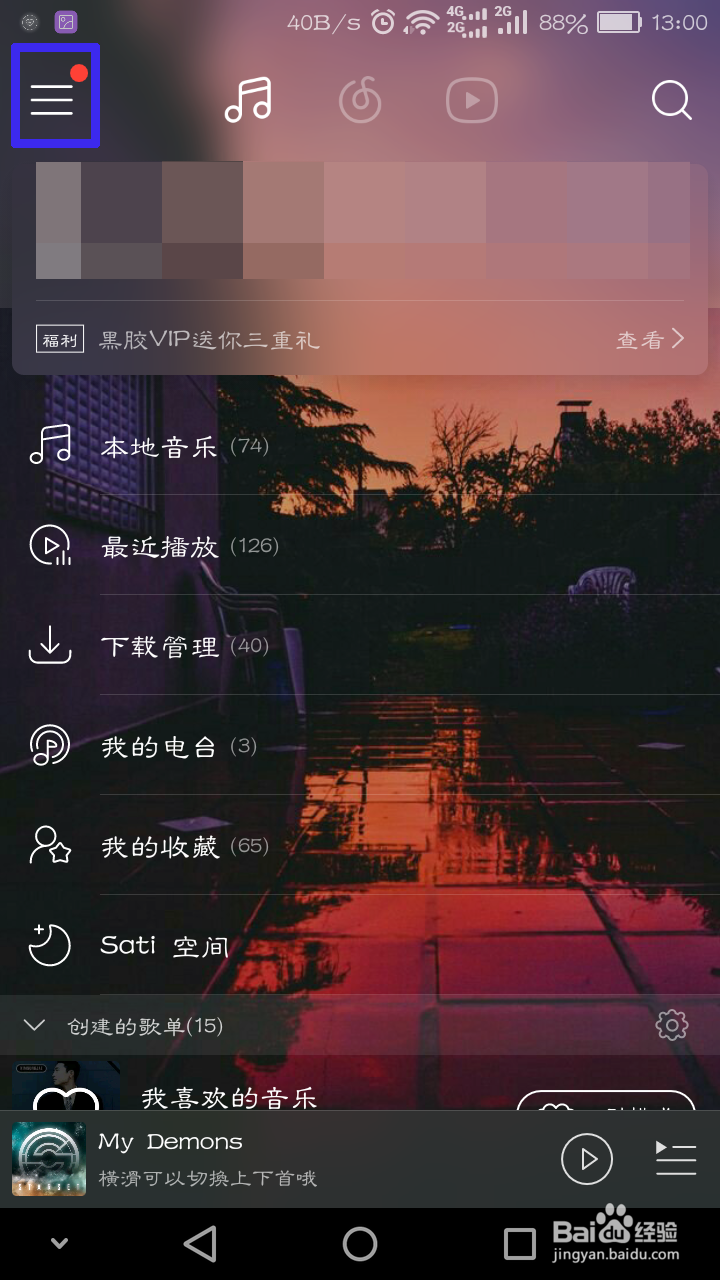The width and height of the screenshot is (720, 1280).
Task: Play the song My Demons
Action: pyautogui.click(x=587, y=1158)
